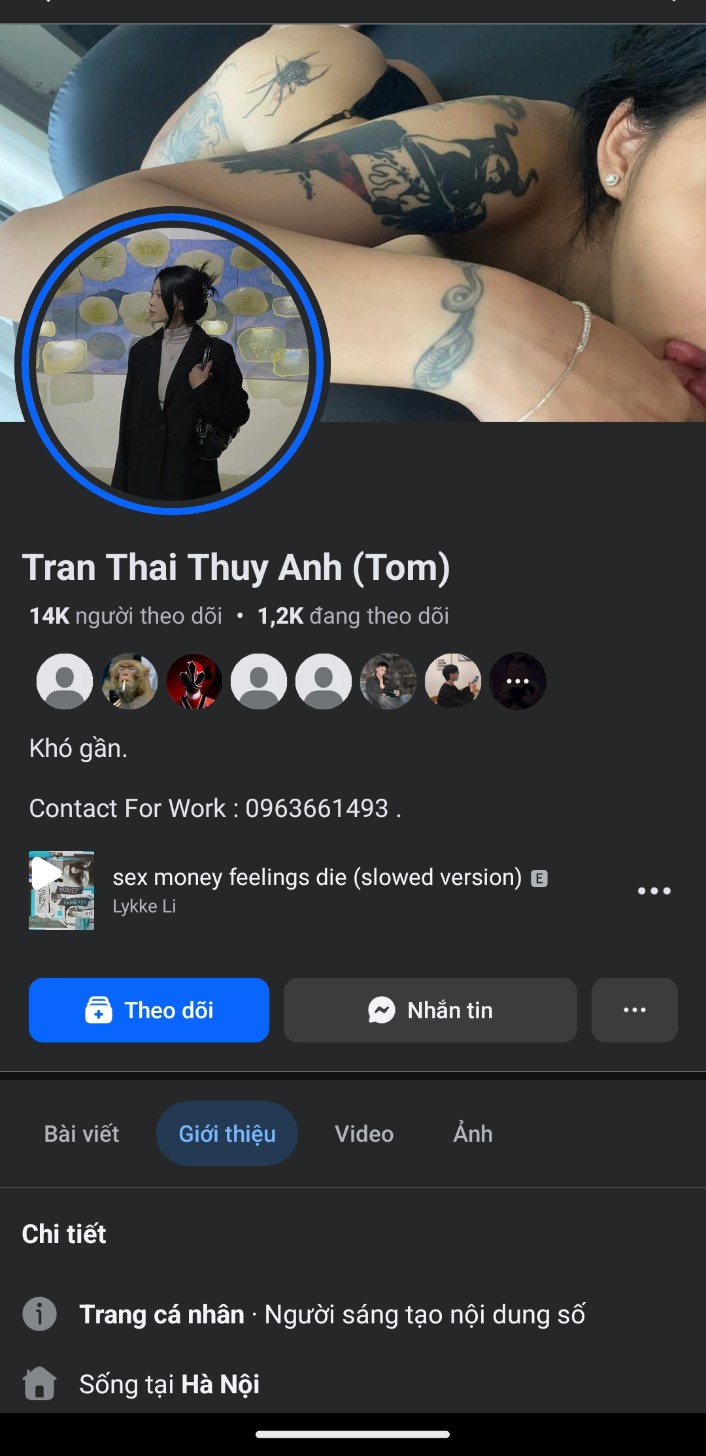Open the circular profile picture
This screenshot has width=706, height=1456.
(x=172, y=361)
